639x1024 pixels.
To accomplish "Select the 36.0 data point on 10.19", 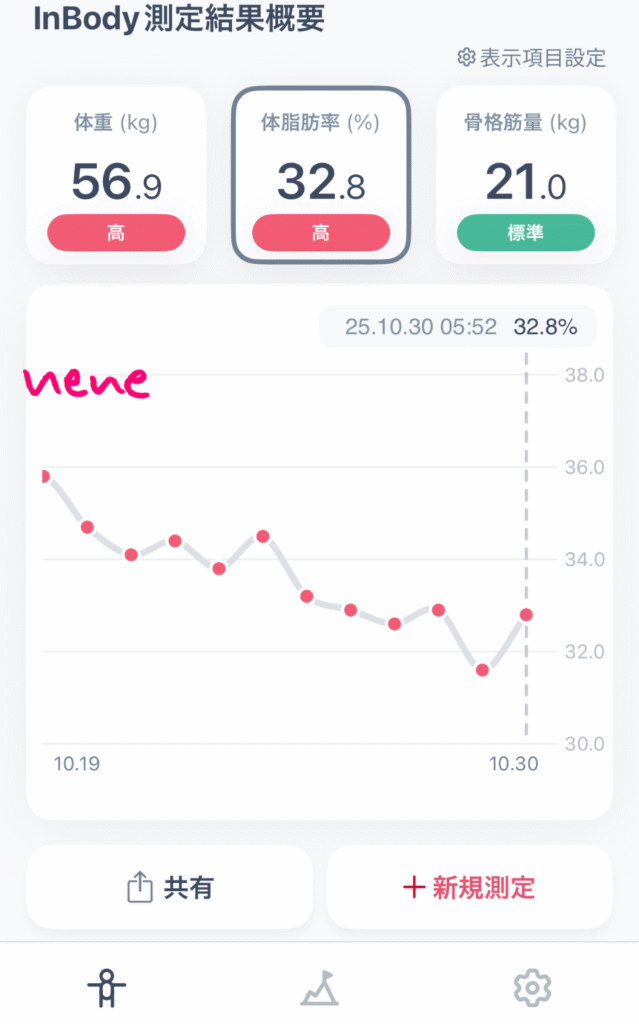I will (x=44, y=477).
